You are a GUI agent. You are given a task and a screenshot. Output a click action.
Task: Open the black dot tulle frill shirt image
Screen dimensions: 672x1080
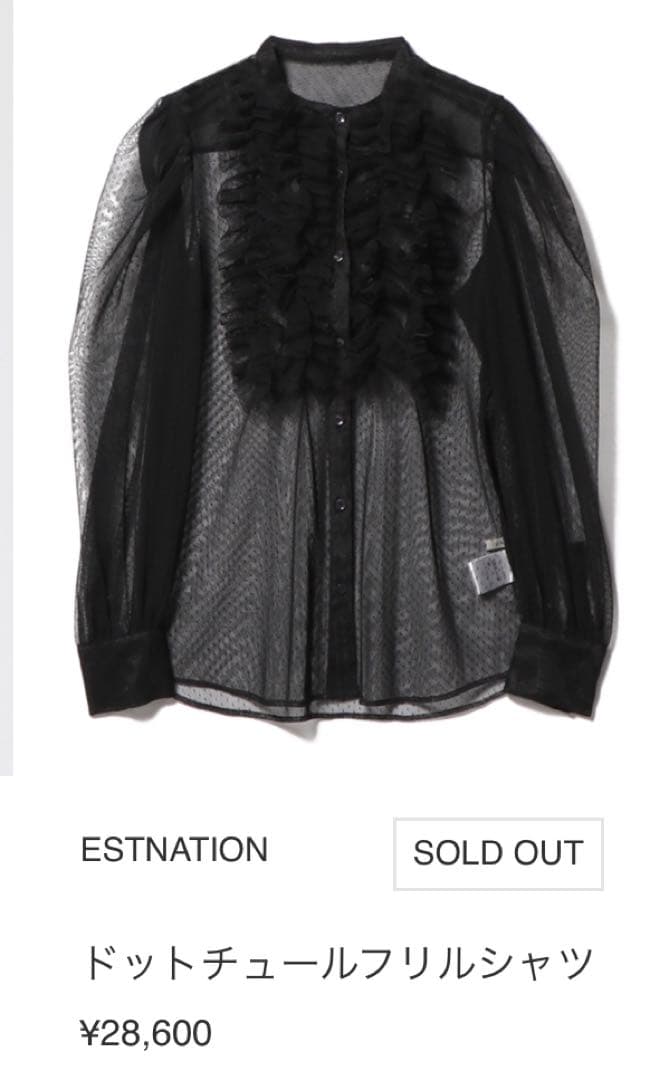point(340,380)
